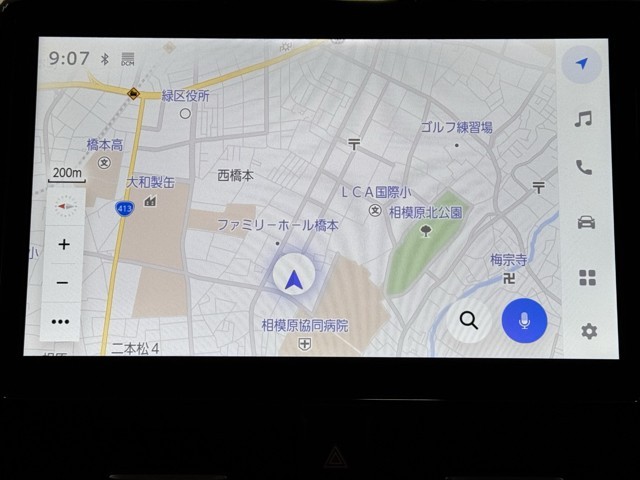The width and height of the screenshot is (640, 480).
Task: Zoom in on the map
Action: (x=64, y=244)
